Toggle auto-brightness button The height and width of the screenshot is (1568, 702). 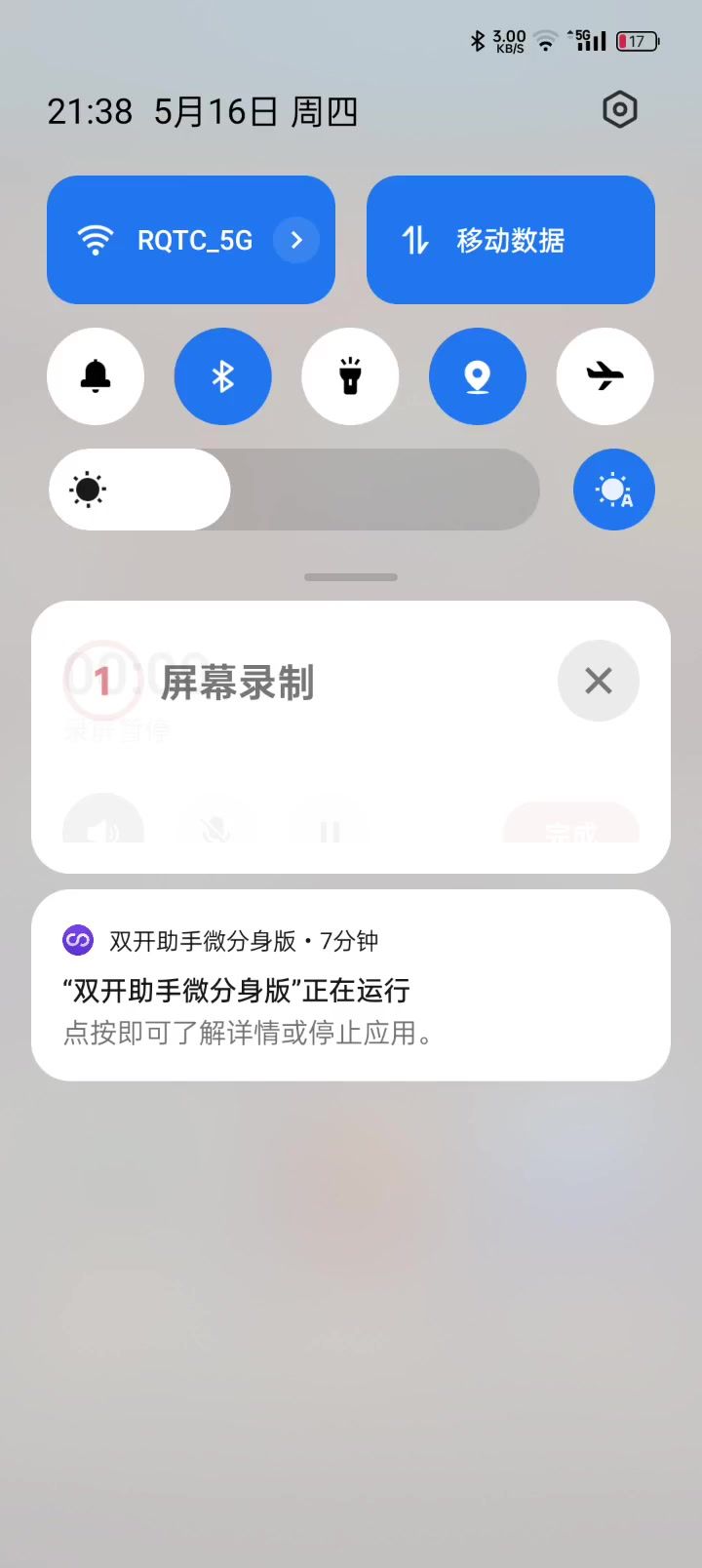tap(613, 490)
